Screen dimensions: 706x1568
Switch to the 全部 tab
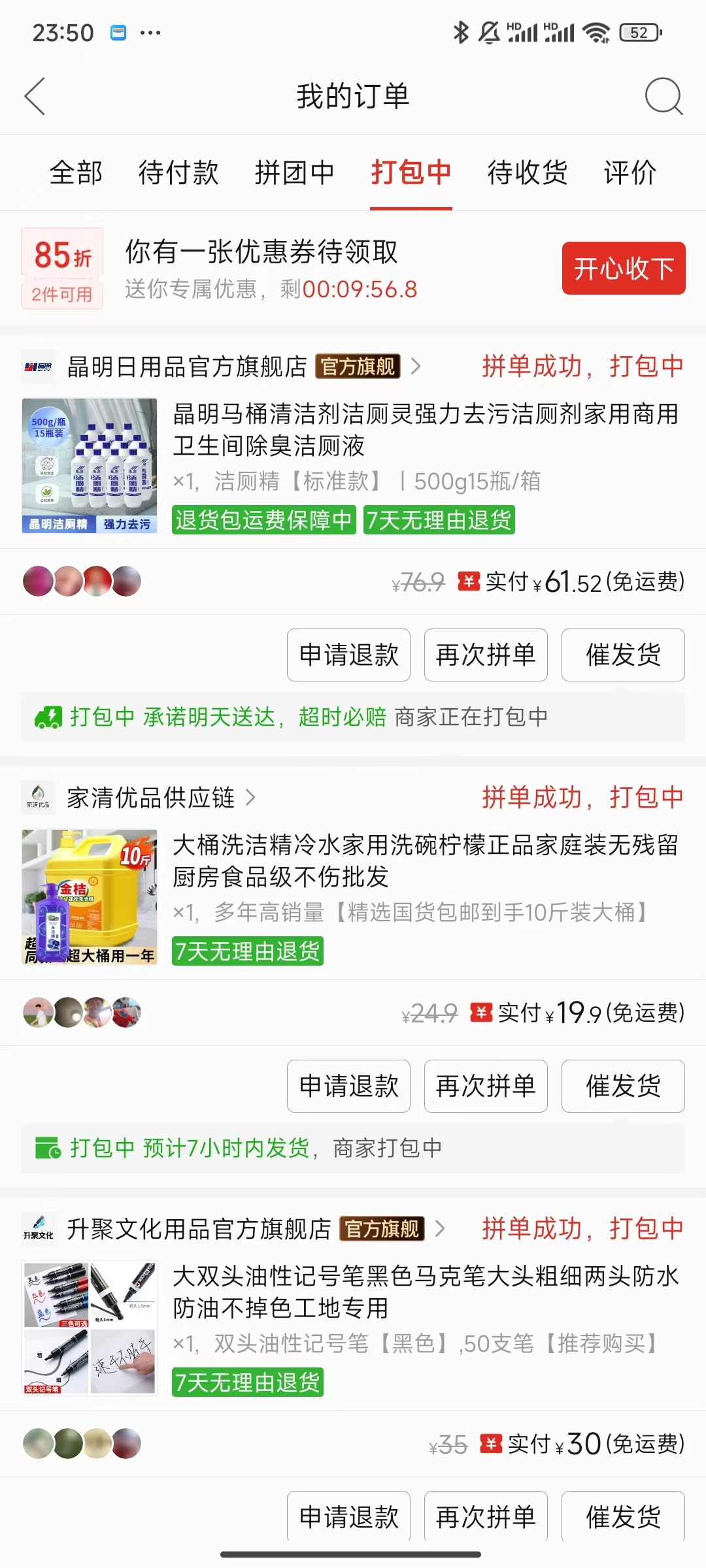76,173
